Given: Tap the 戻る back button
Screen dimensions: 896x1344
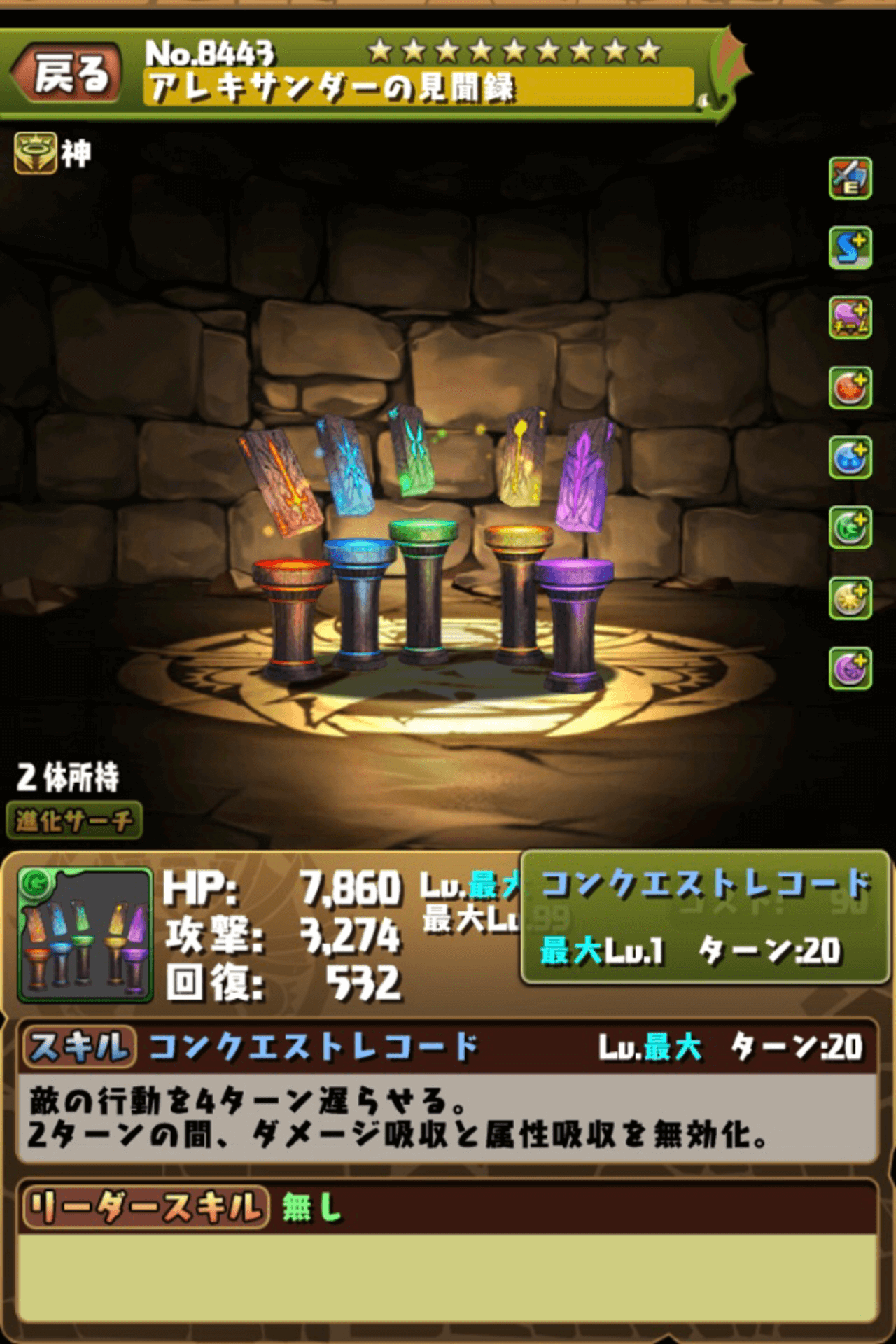Looking at the screenshot, I should click(x=66, y=74).
